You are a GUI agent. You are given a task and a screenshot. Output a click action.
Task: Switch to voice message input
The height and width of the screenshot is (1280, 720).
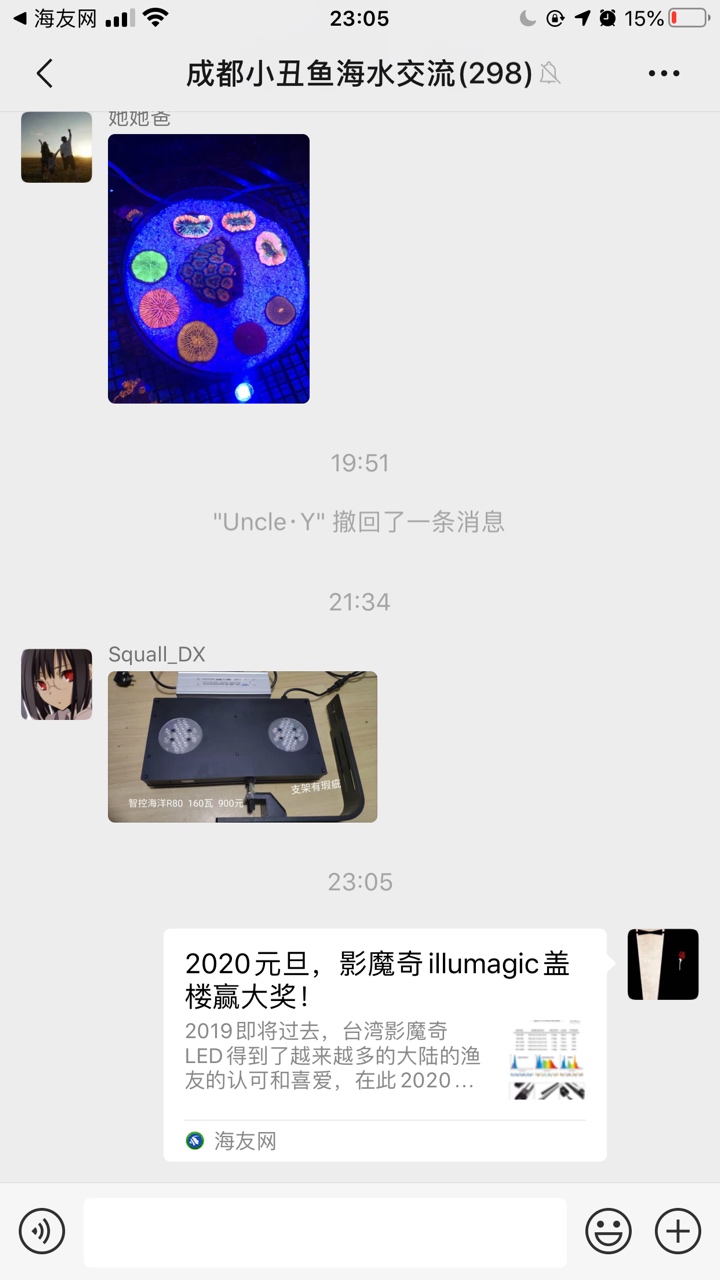pos(42,1231)
